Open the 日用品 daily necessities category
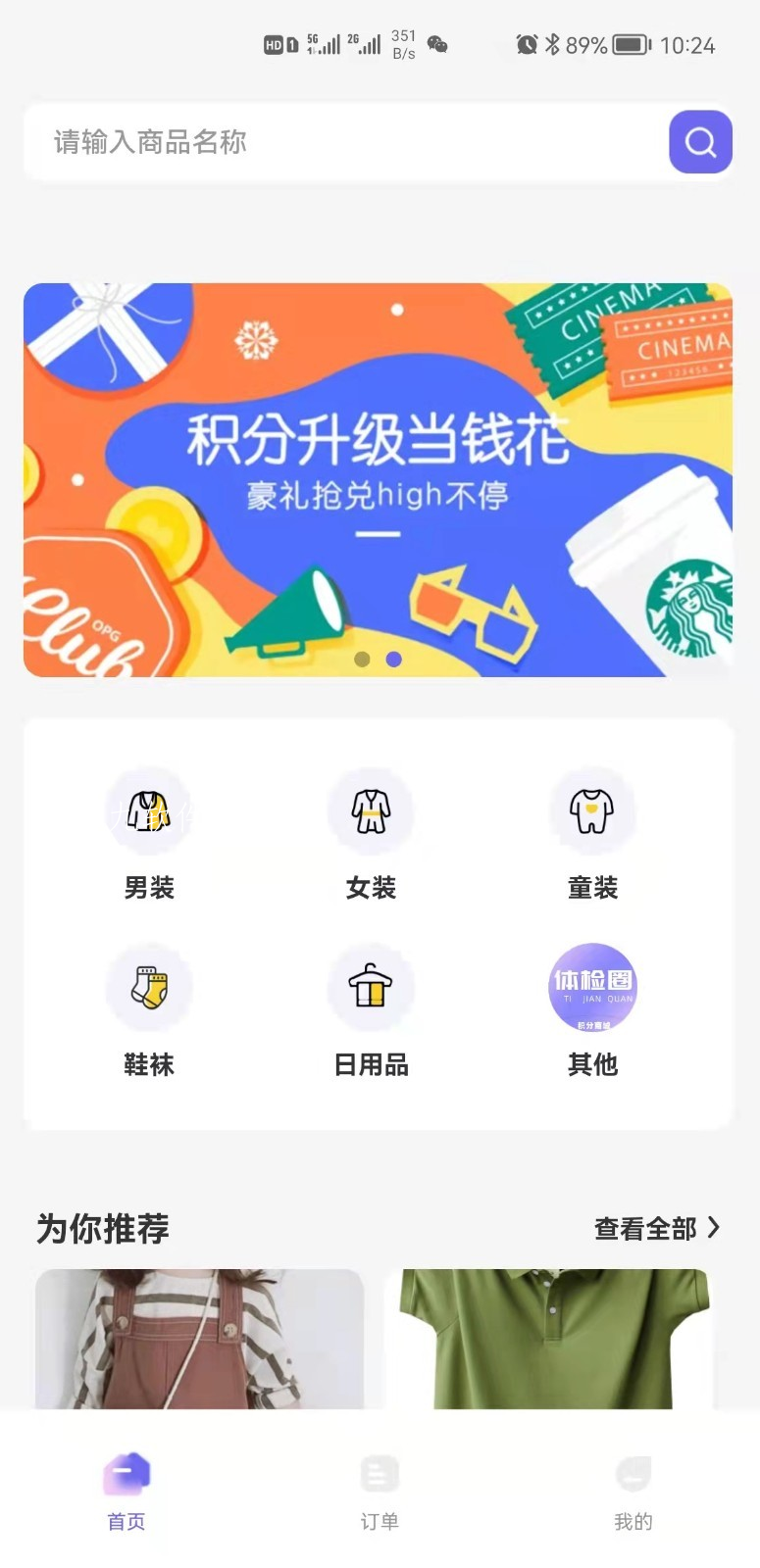This screenshot has height=1568, width=760. pos(371,988)
